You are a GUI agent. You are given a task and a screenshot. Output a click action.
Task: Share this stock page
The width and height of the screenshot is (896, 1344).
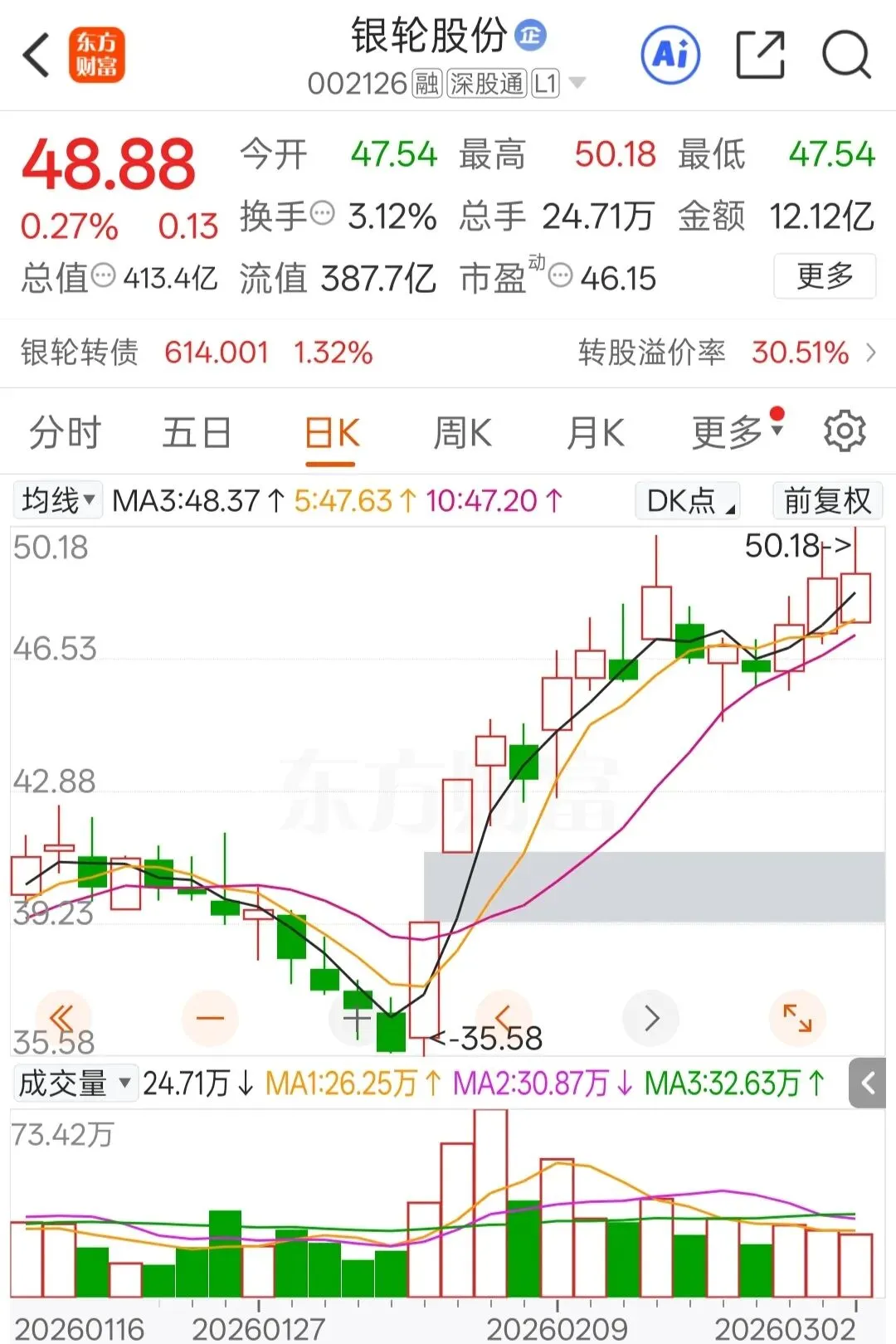760,56
